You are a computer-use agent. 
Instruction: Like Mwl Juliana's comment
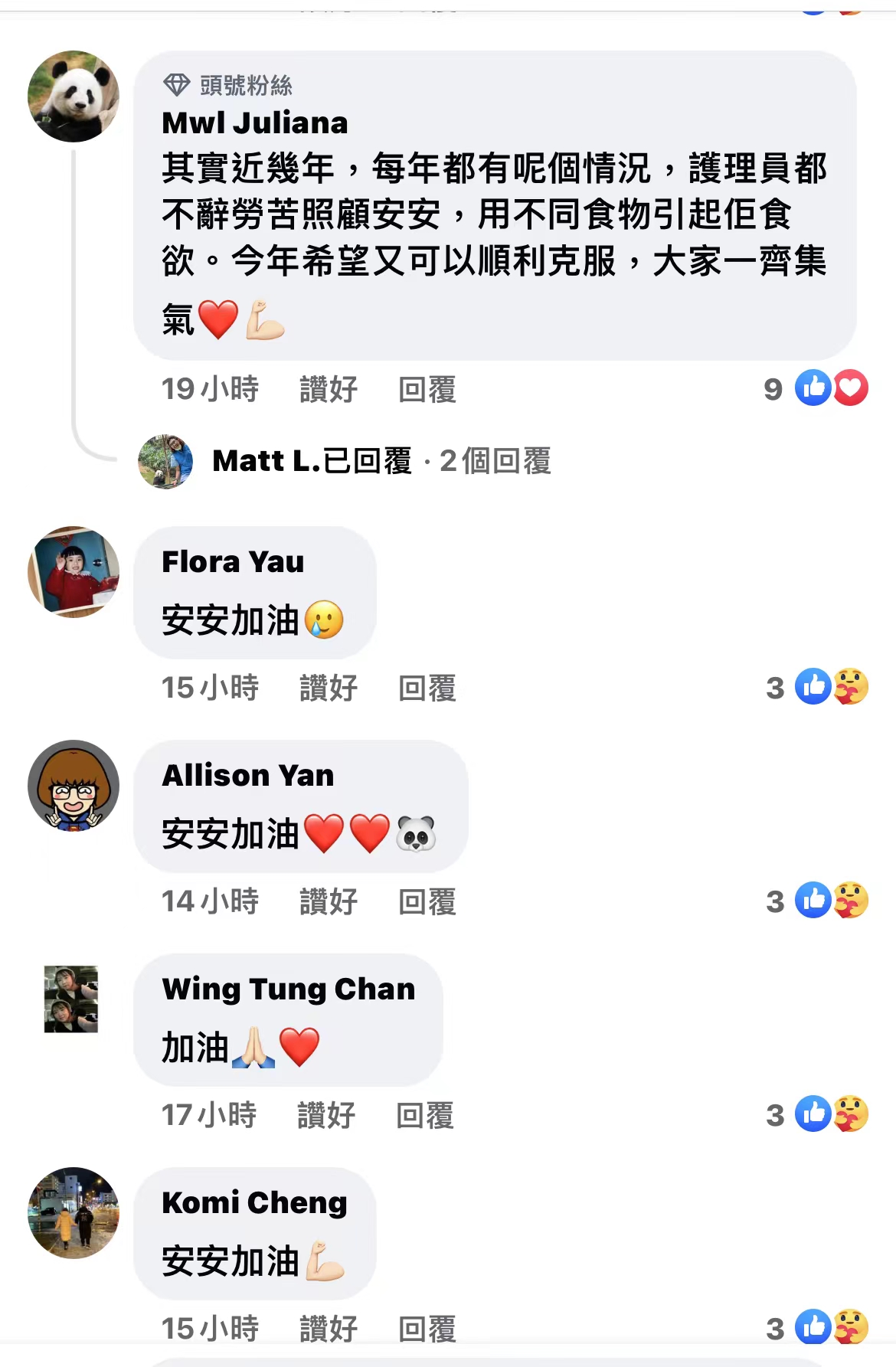(x=328, y=389)
